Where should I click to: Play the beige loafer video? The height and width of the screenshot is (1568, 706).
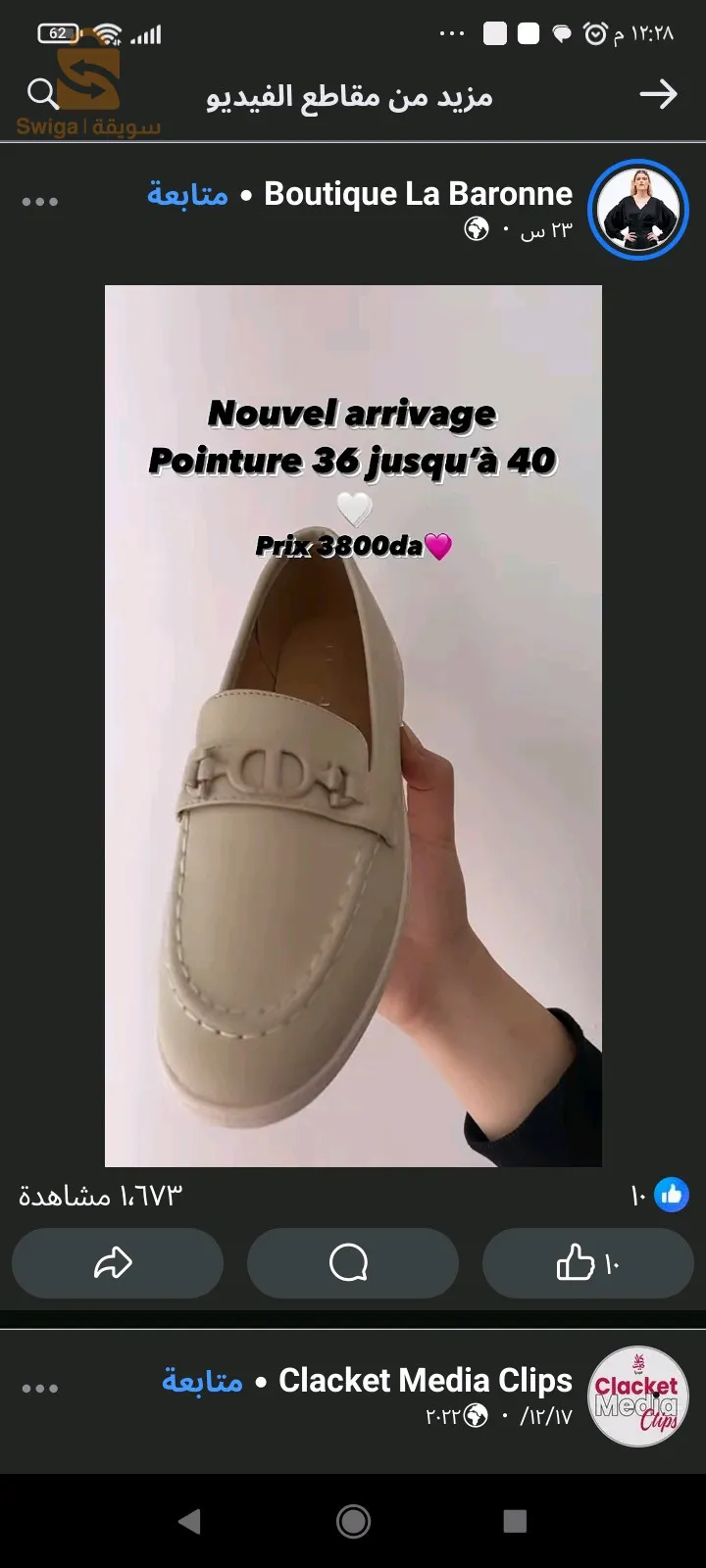click(x=353, y=725)
